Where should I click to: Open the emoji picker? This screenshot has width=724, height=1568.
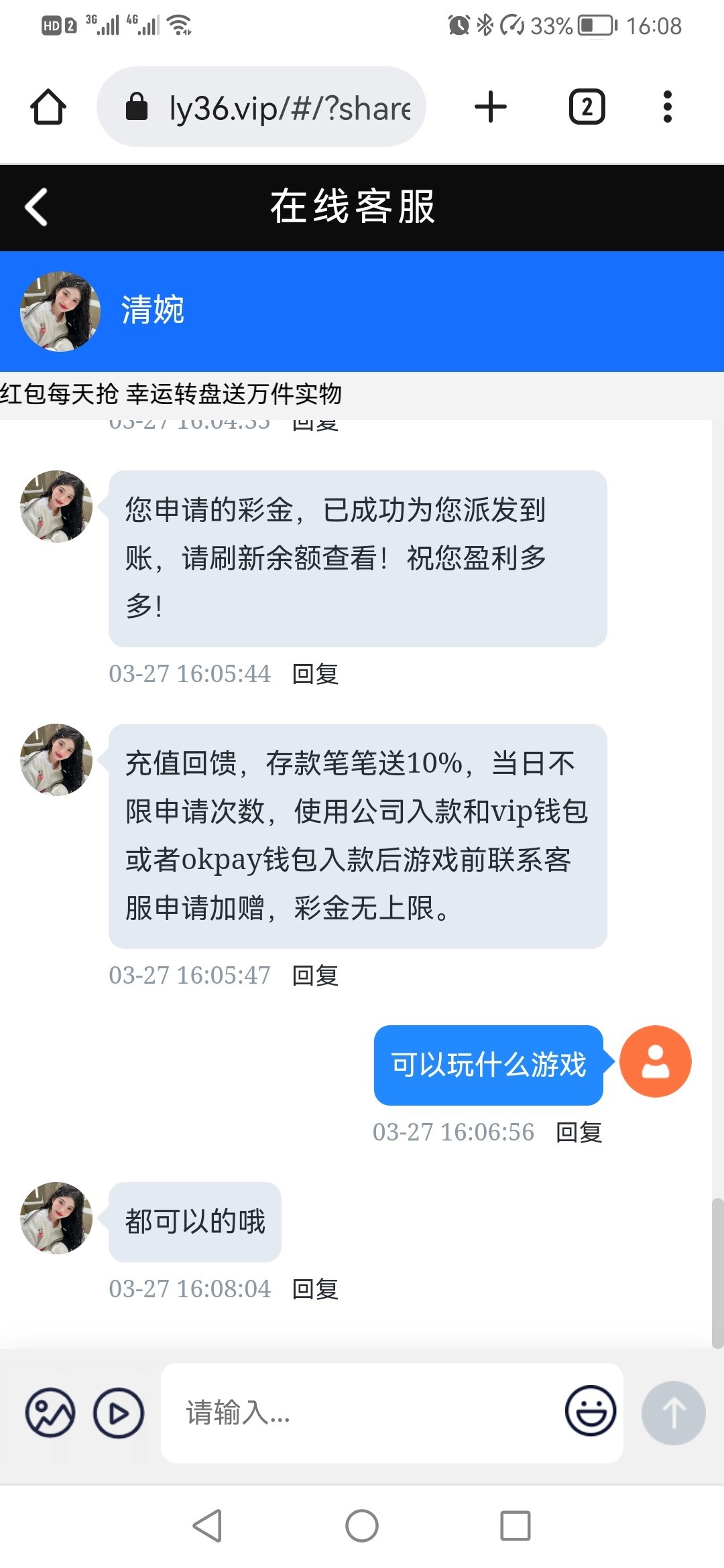[x=591, y=1411]
